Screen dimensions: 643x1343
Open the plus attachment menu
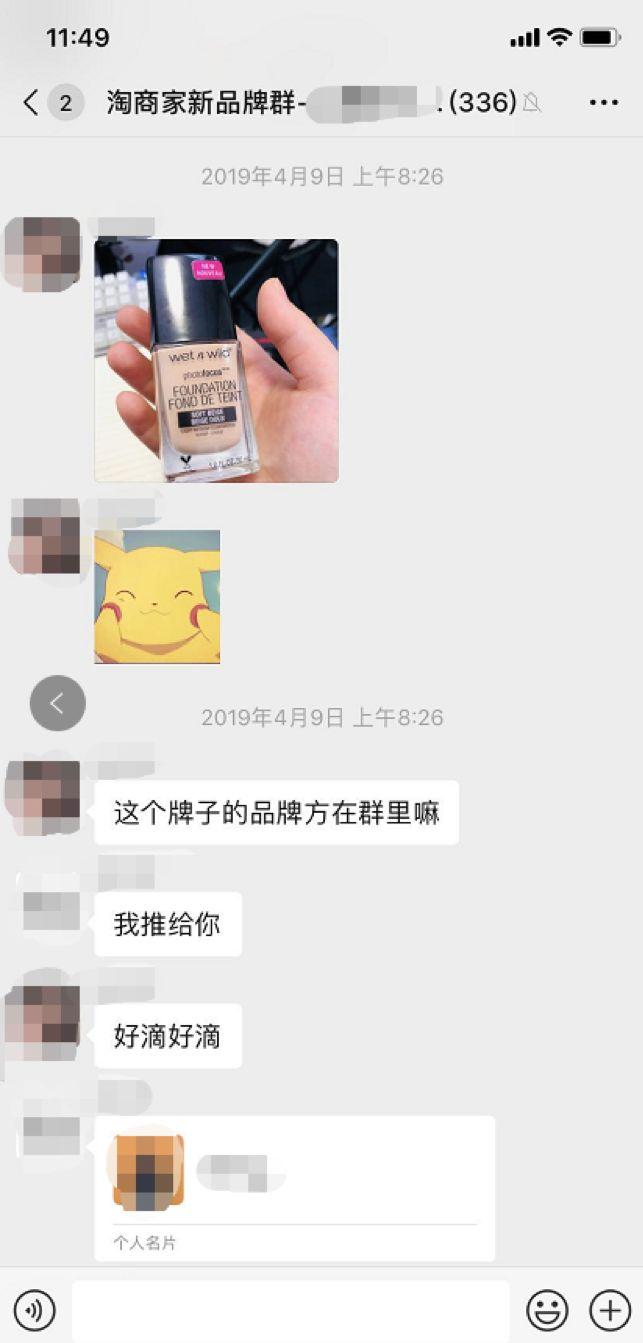click(608, 1309)
